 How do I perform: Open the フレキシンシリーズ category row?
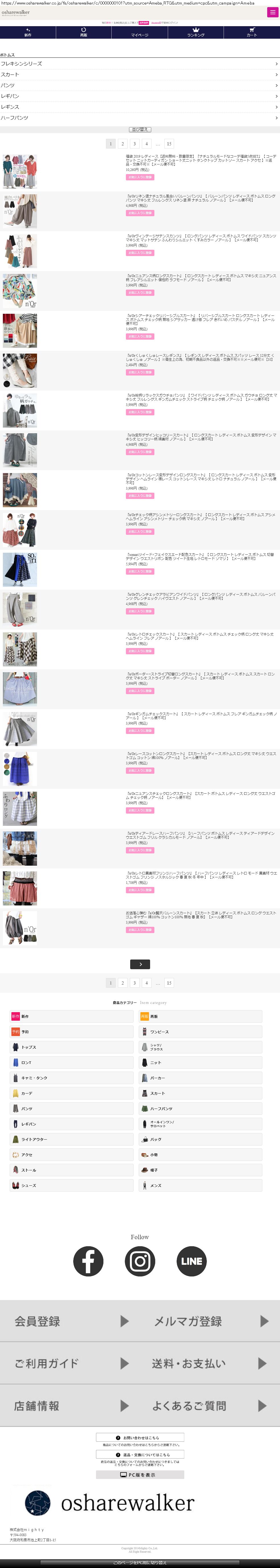pyautogui.click(x=140, y=63)
